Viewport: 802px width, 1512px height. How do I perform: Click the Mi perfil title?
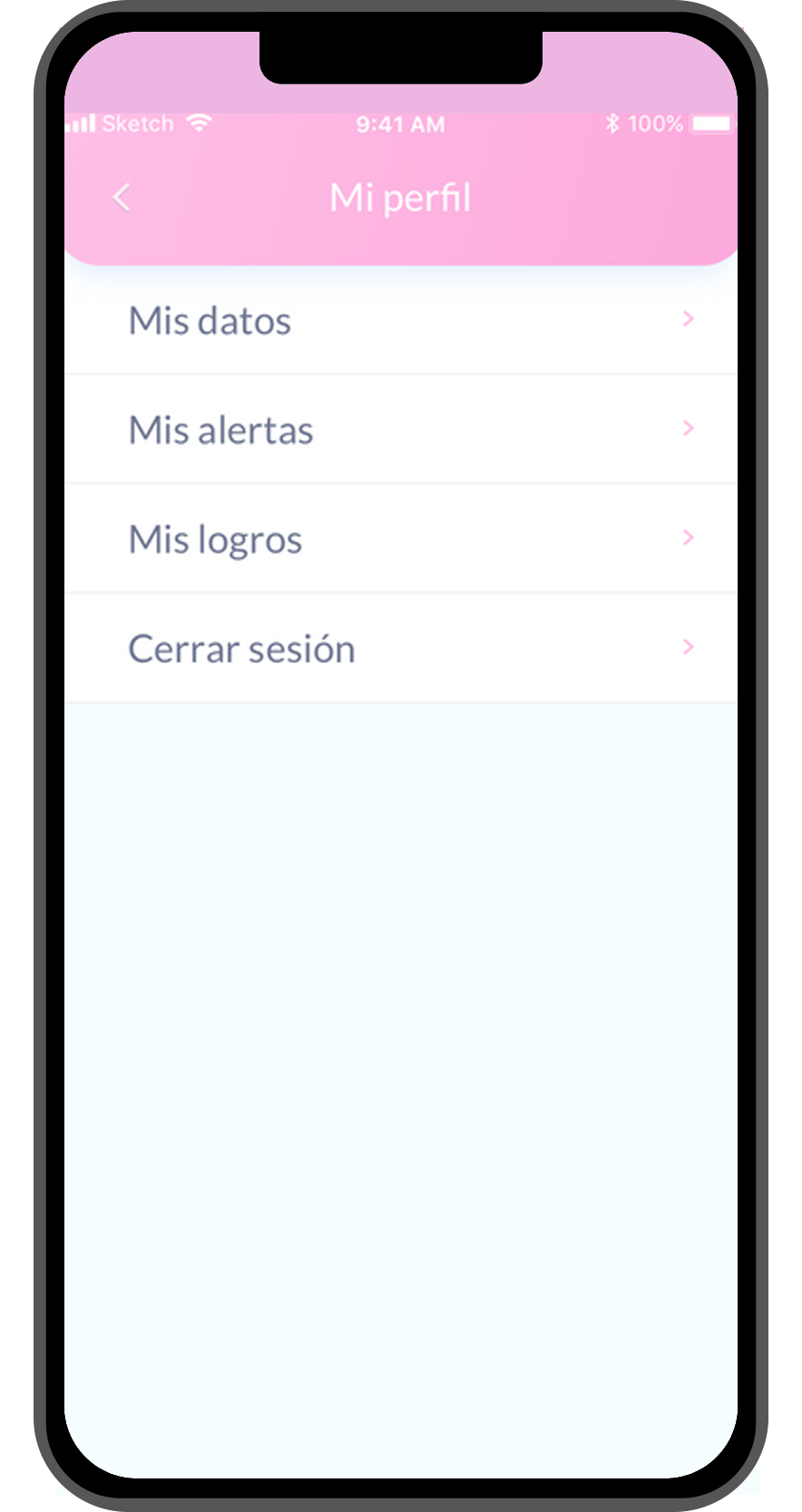(x=399, y=197)
